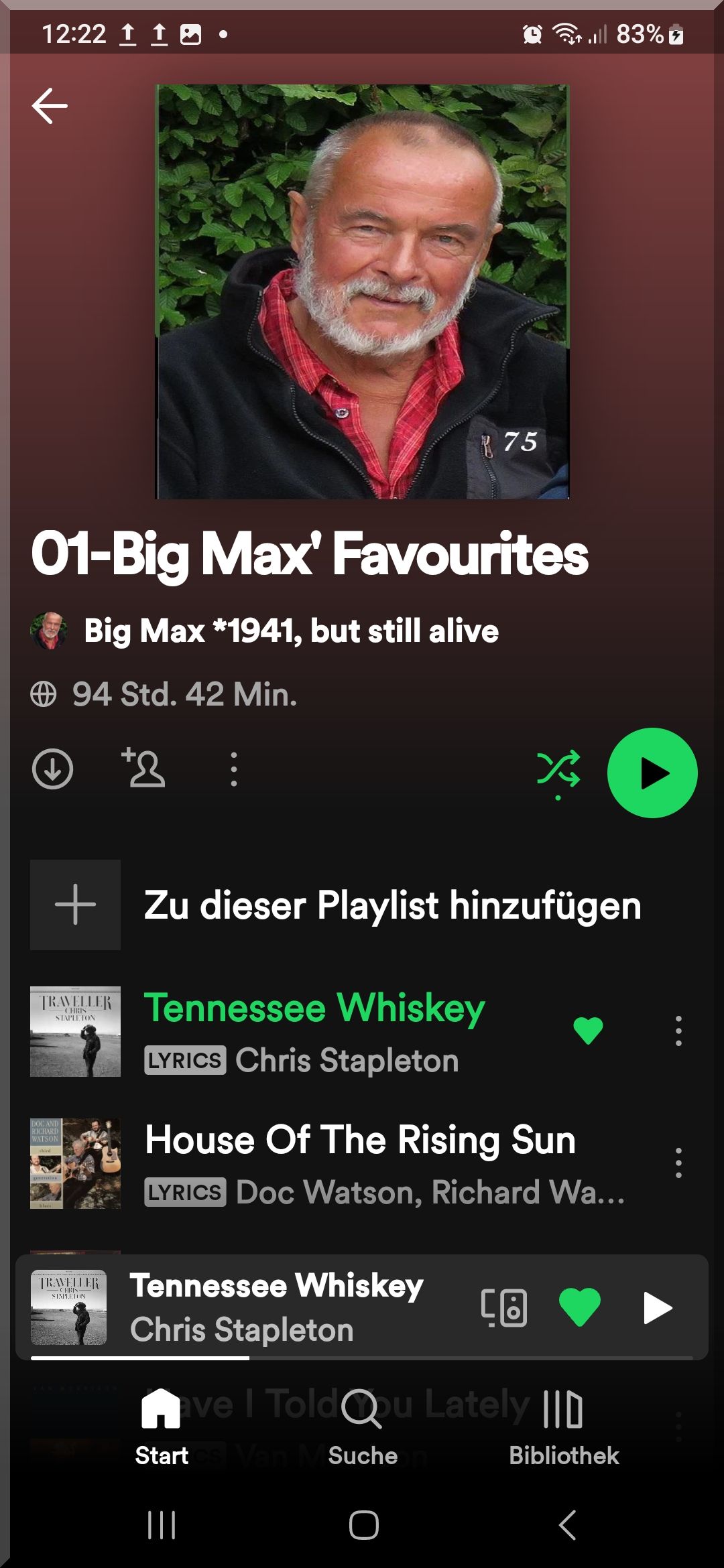This screenshot has width=724, height=1568.
Task: Toggle shuffle mode
Action: (x=558, y=771)
